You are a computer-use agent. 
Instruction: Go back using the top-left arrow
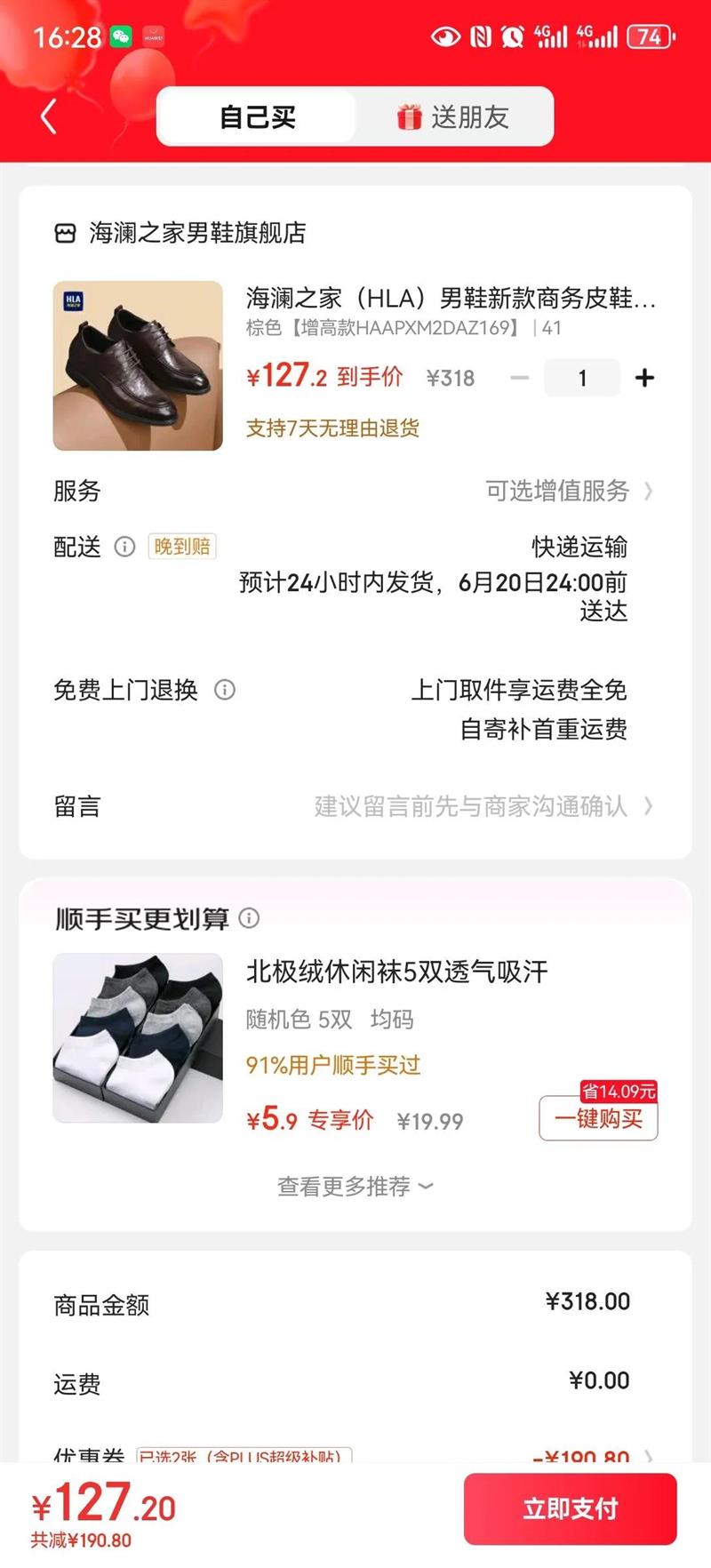point(49,116)
